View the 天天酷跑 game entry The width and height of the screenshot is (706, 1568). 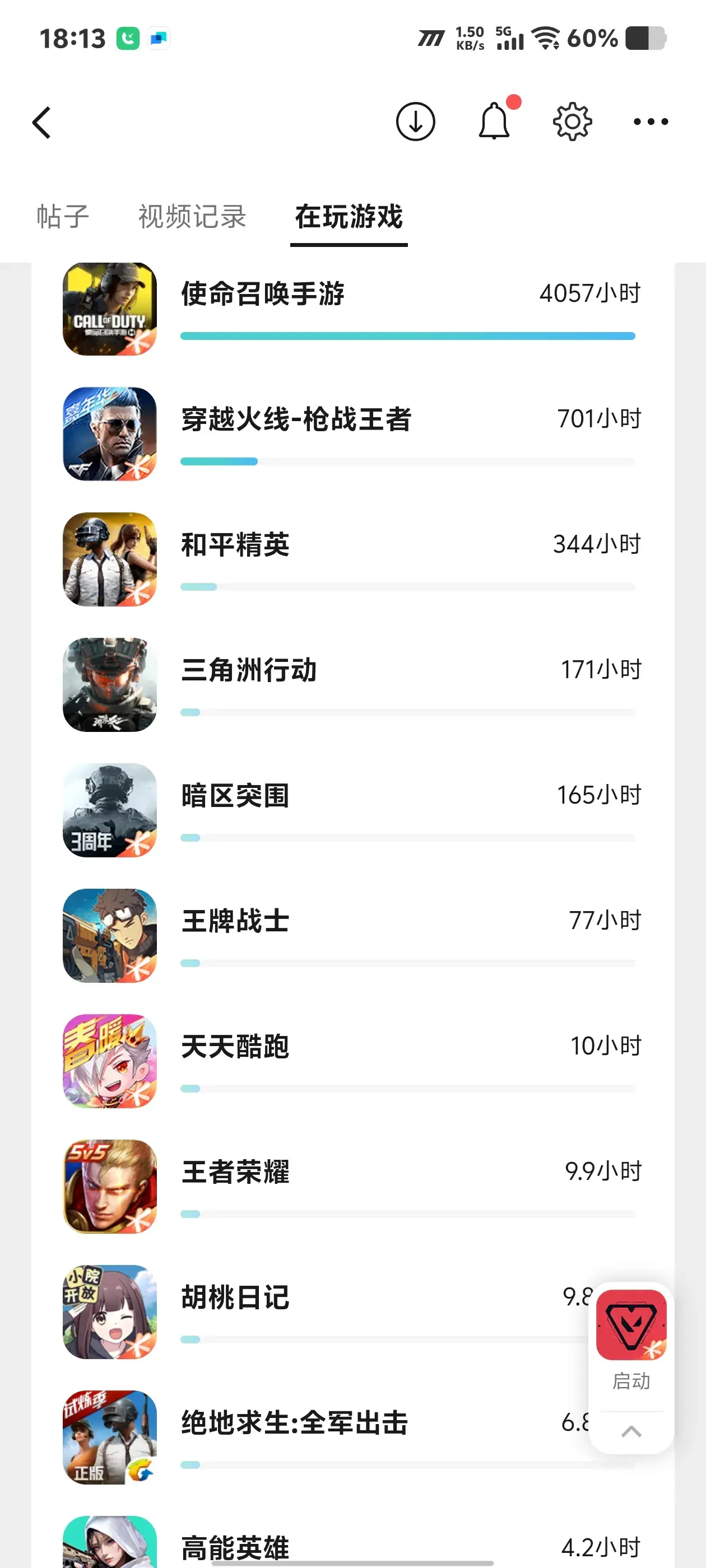(x=235, y=1047)
